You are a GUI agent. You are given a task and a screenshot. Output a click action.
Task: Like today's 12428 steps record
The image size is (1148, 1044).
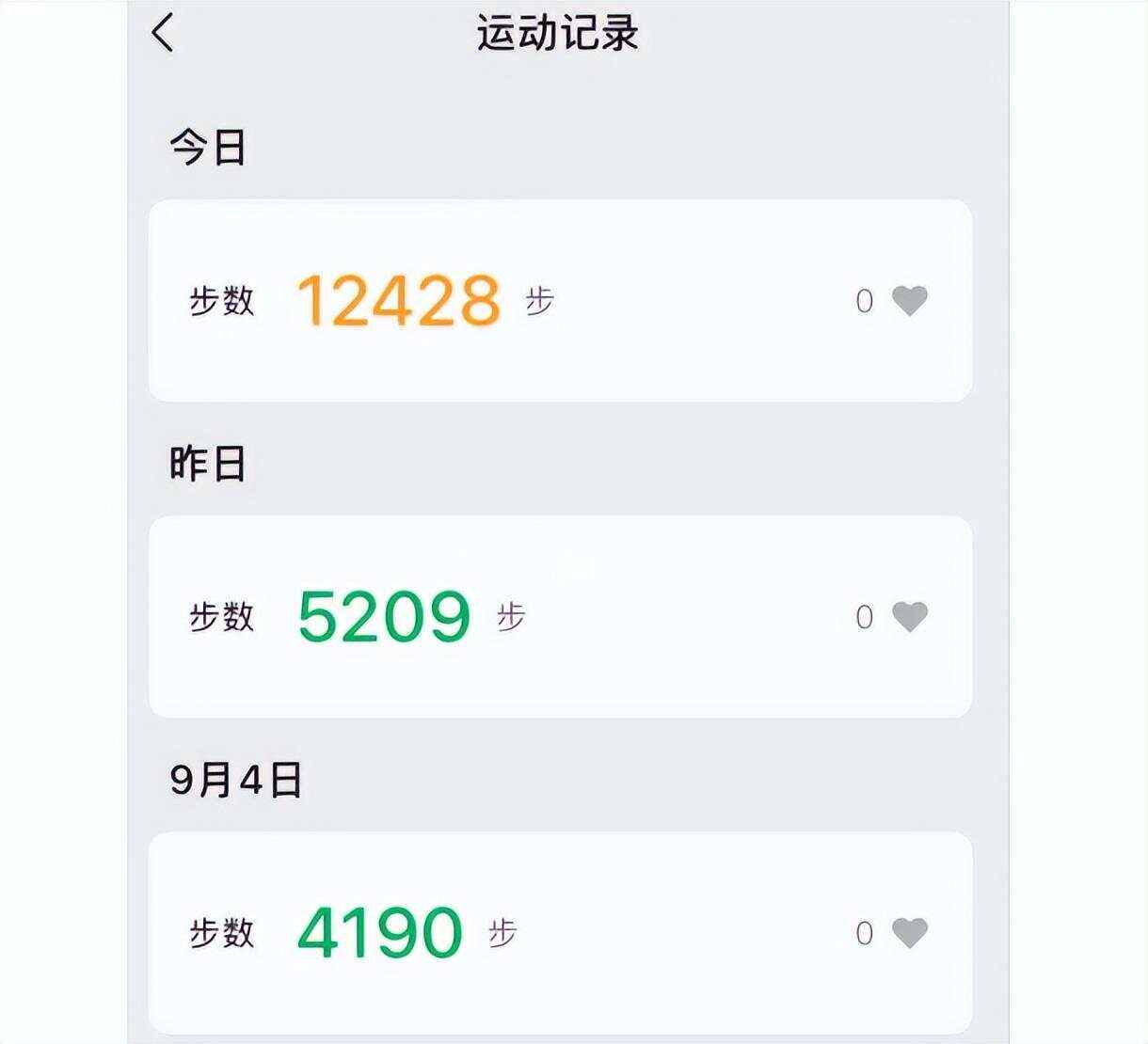click(909, 301)
